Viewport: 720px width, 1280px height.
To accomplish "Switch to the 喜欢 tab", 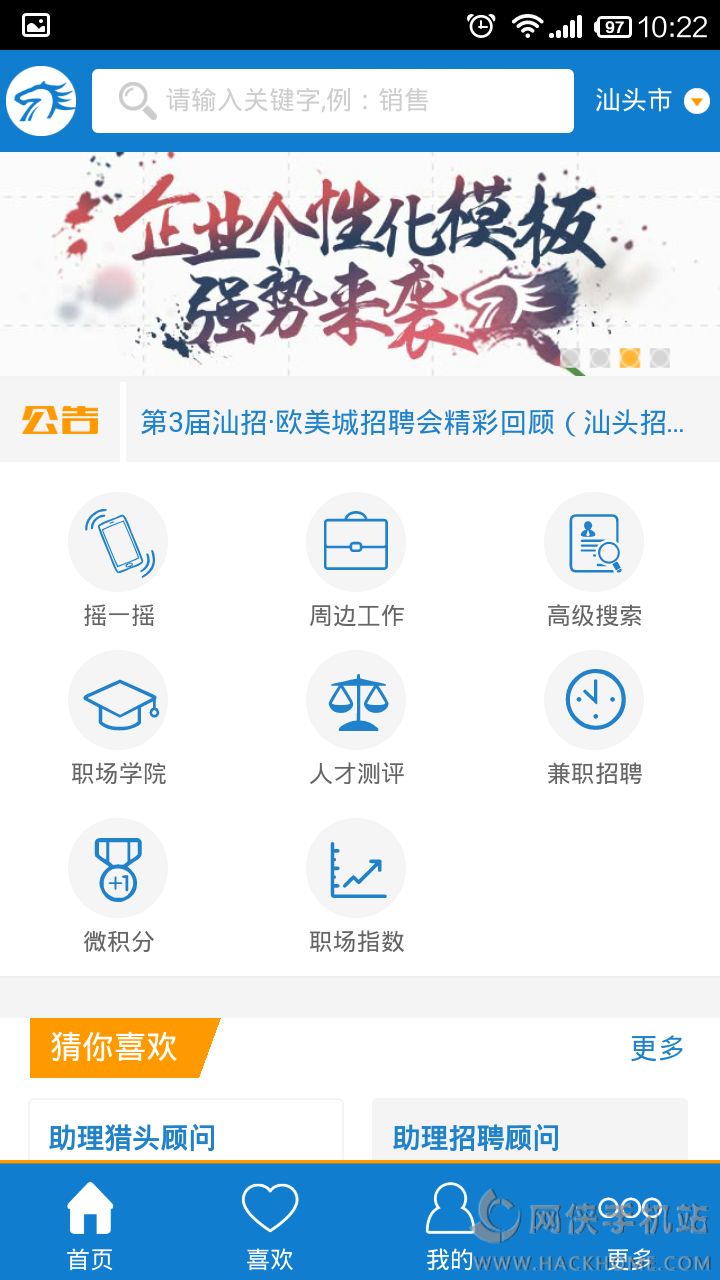I will pyautogui.click(x=270, y=1223).
